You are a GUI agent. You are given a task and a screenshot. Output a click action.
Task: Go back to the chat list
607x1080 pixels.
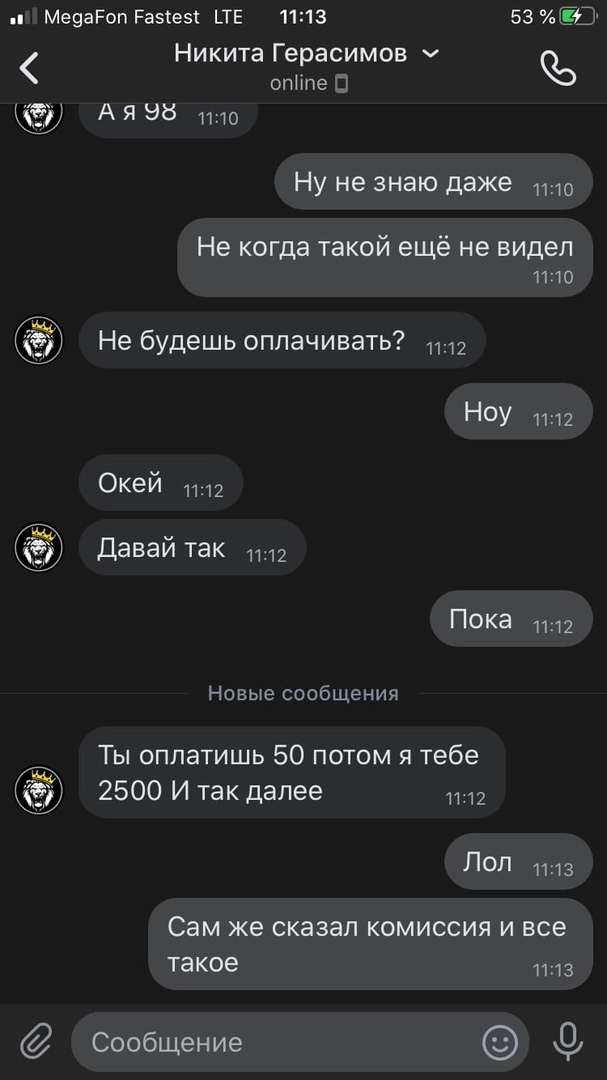click(x=30, y=68)
